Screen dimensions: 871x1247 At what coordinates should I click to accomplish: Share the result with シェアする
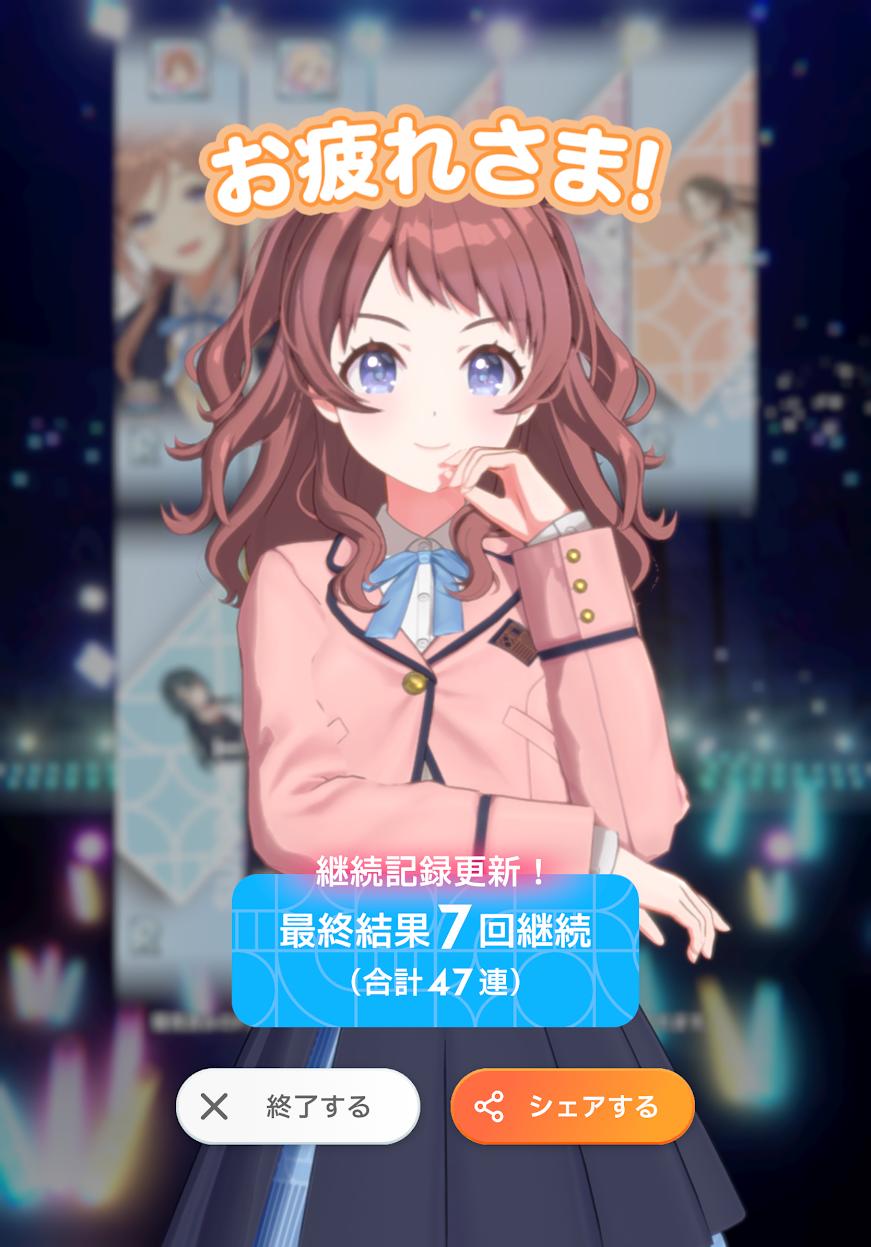tap(572, 1106)
